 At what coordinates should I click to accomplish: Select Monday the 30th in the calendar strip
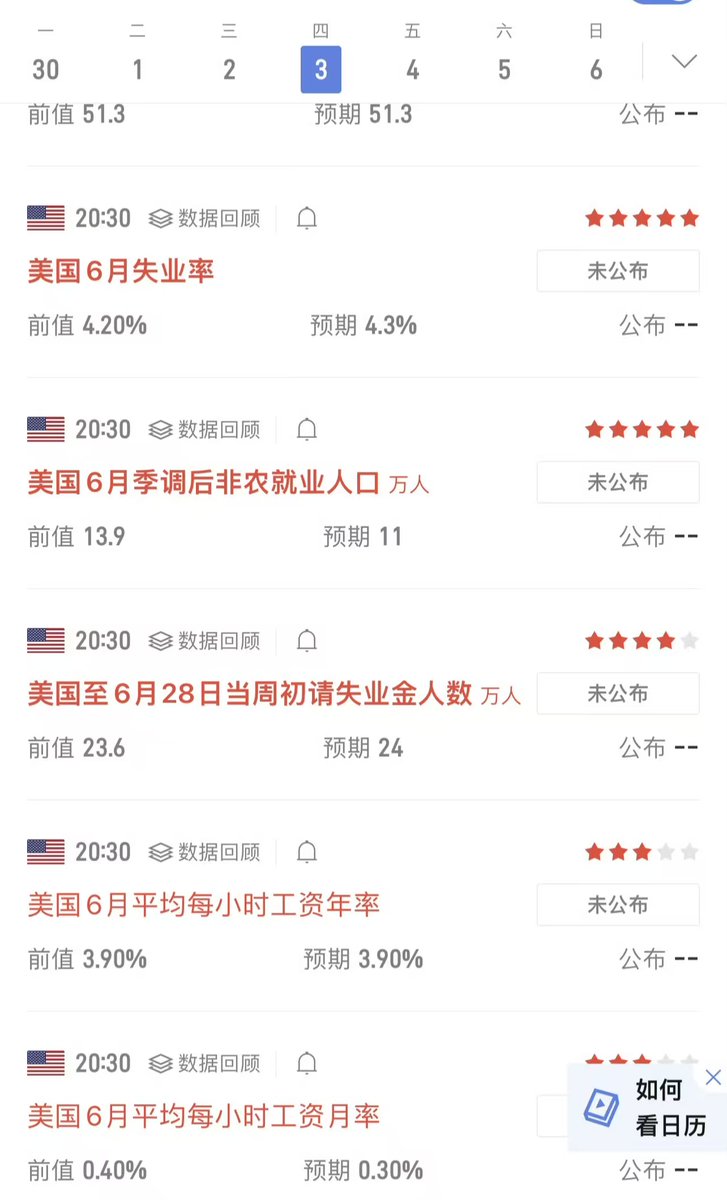point(46,55)
